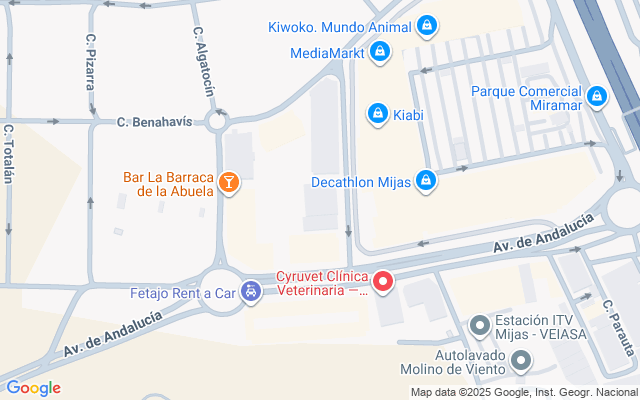Open the Estación ITV Mijas - VEIASA pin
The image size is (640, 400).
tap(480, 326)
